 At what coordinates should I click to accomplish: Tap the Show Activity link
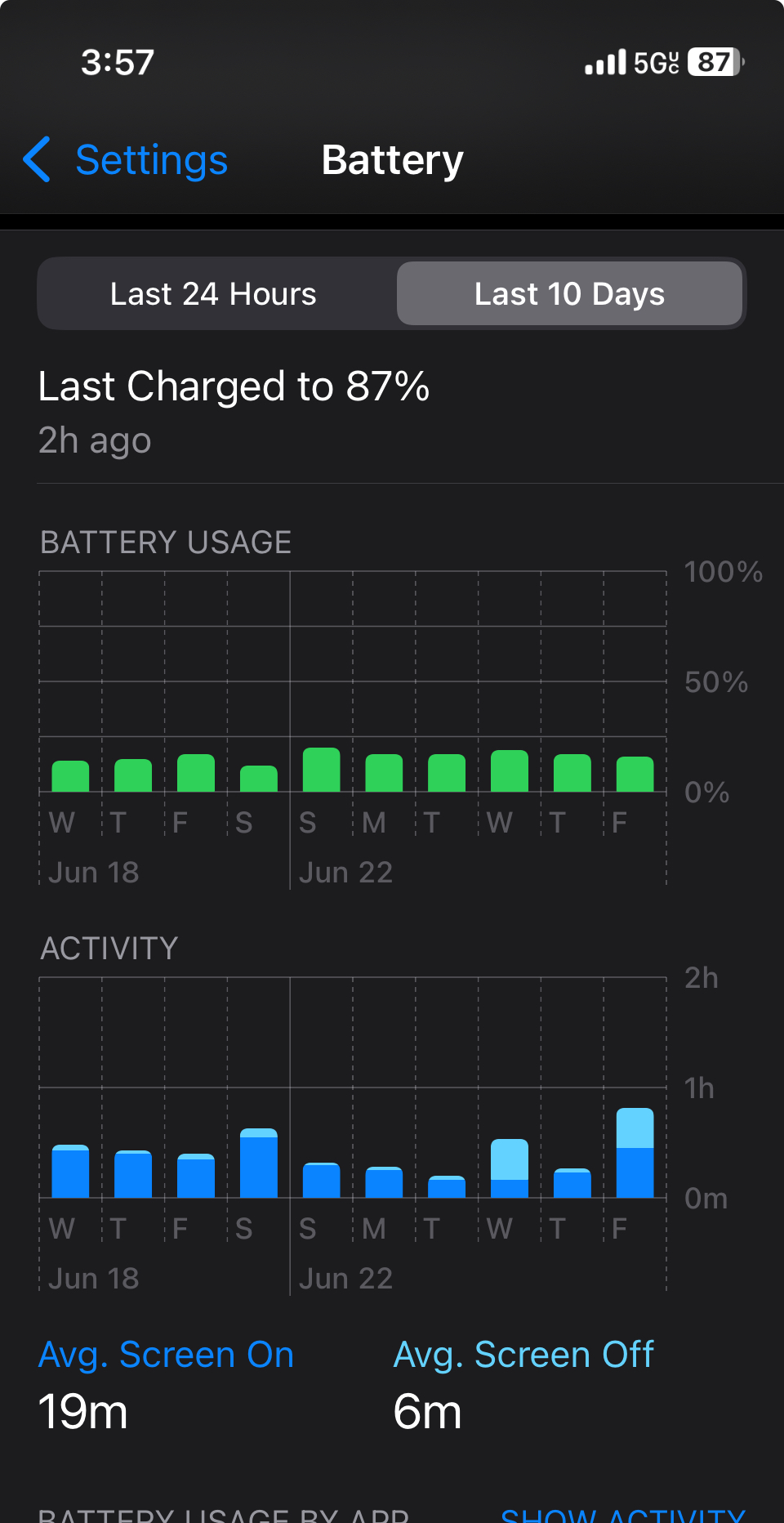pos(622,1513)
